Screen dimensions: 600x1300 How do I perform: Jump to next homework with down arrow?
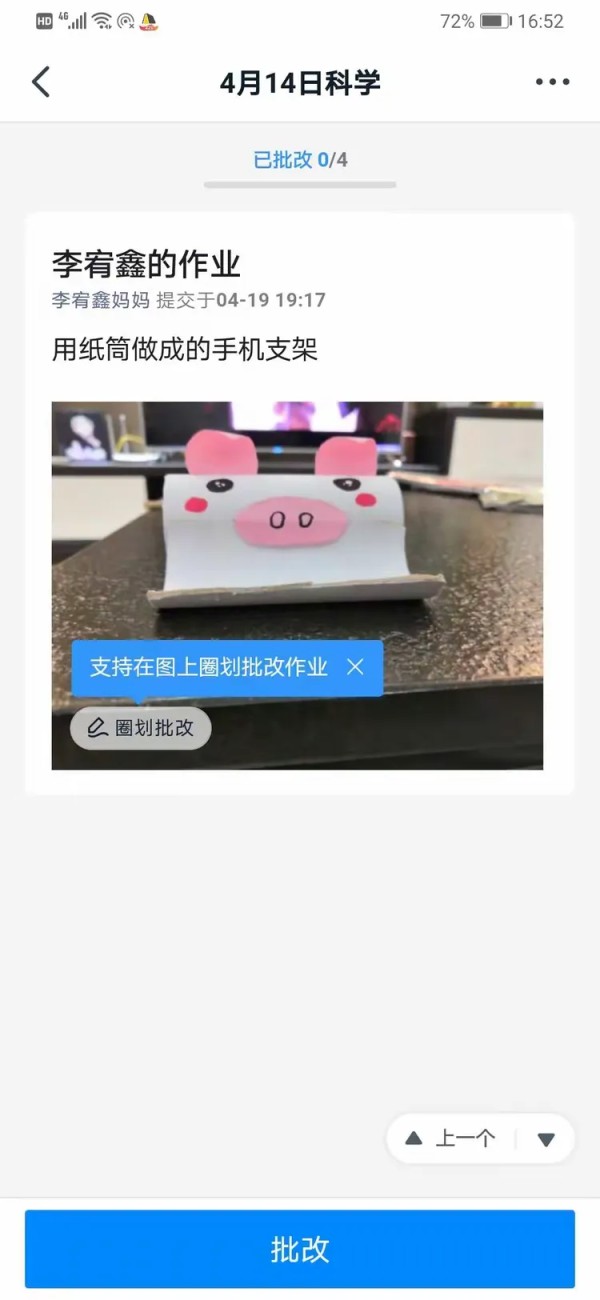point(546,1139)
